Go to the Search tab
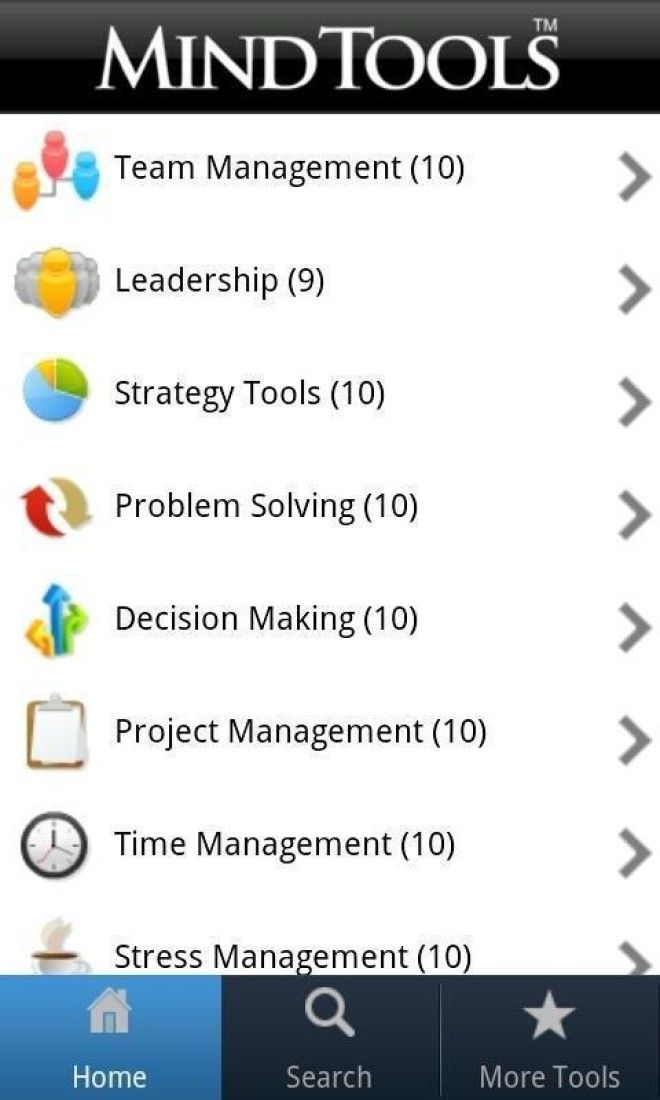 330,1038
